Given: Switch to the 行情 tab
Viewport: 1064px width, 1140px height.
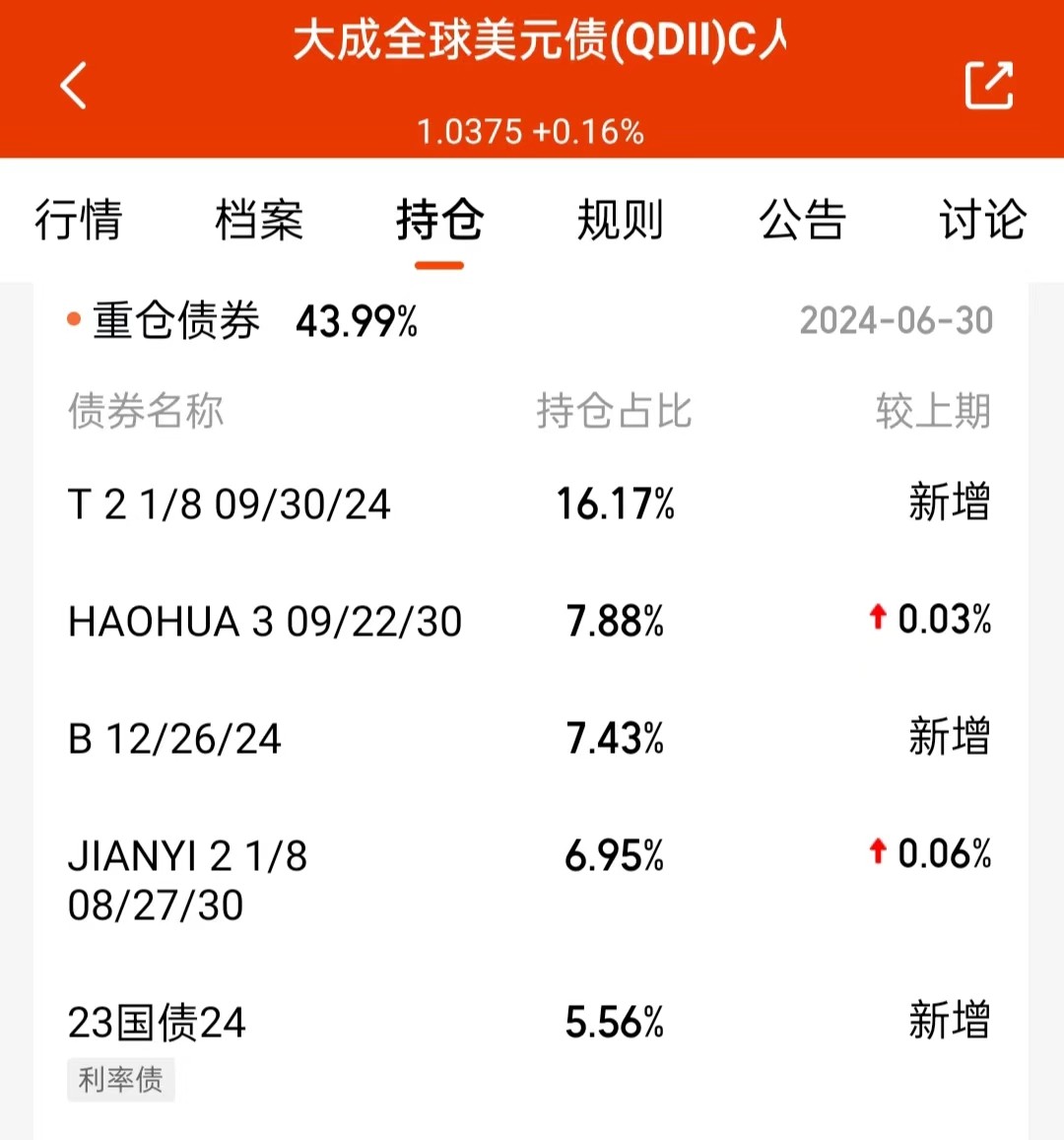Looking at the screenshot, I should coord(79,219).
